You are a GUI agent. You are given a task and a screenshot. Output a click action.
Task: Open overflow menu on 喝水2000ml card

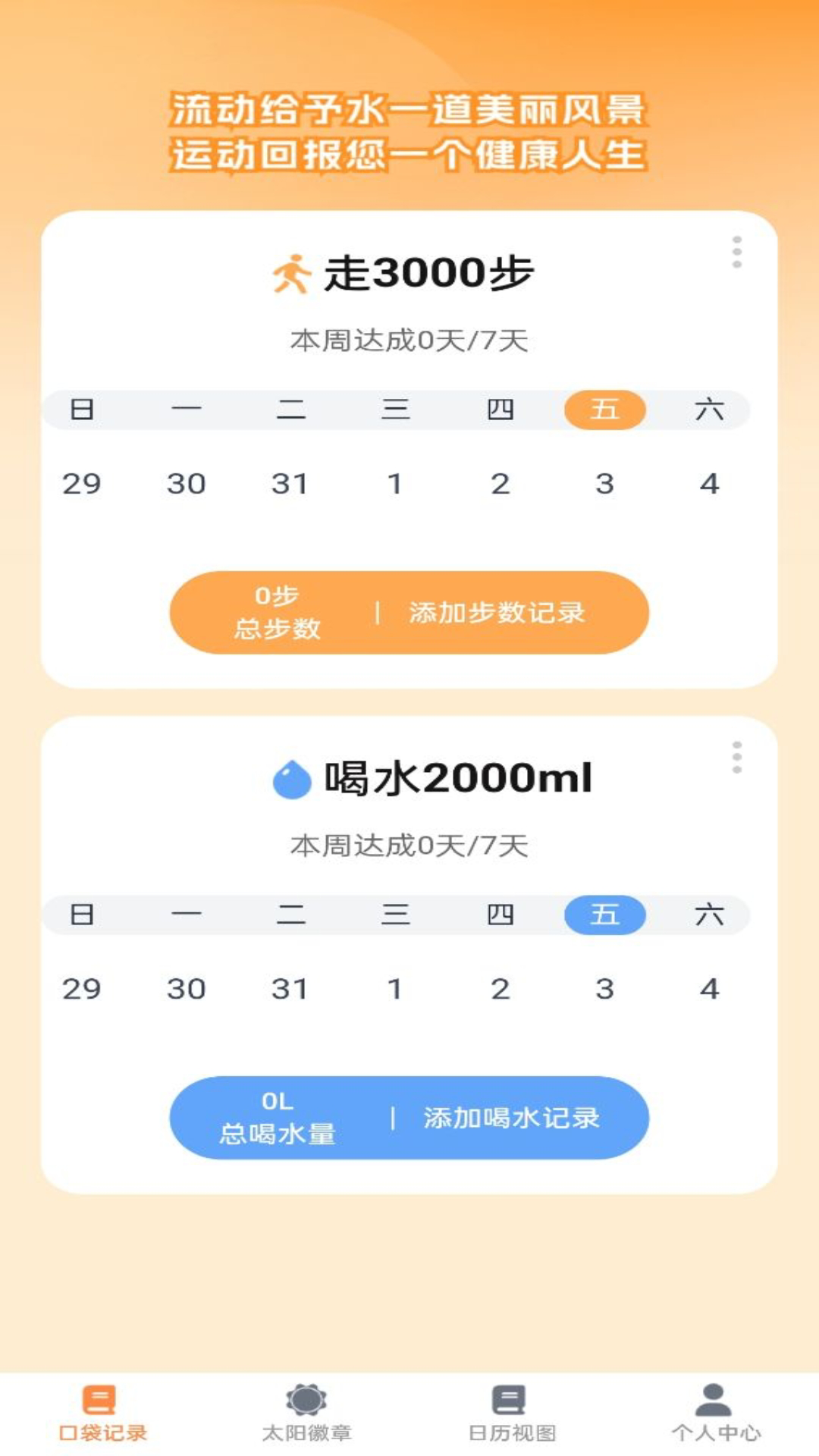click(736, 758)
